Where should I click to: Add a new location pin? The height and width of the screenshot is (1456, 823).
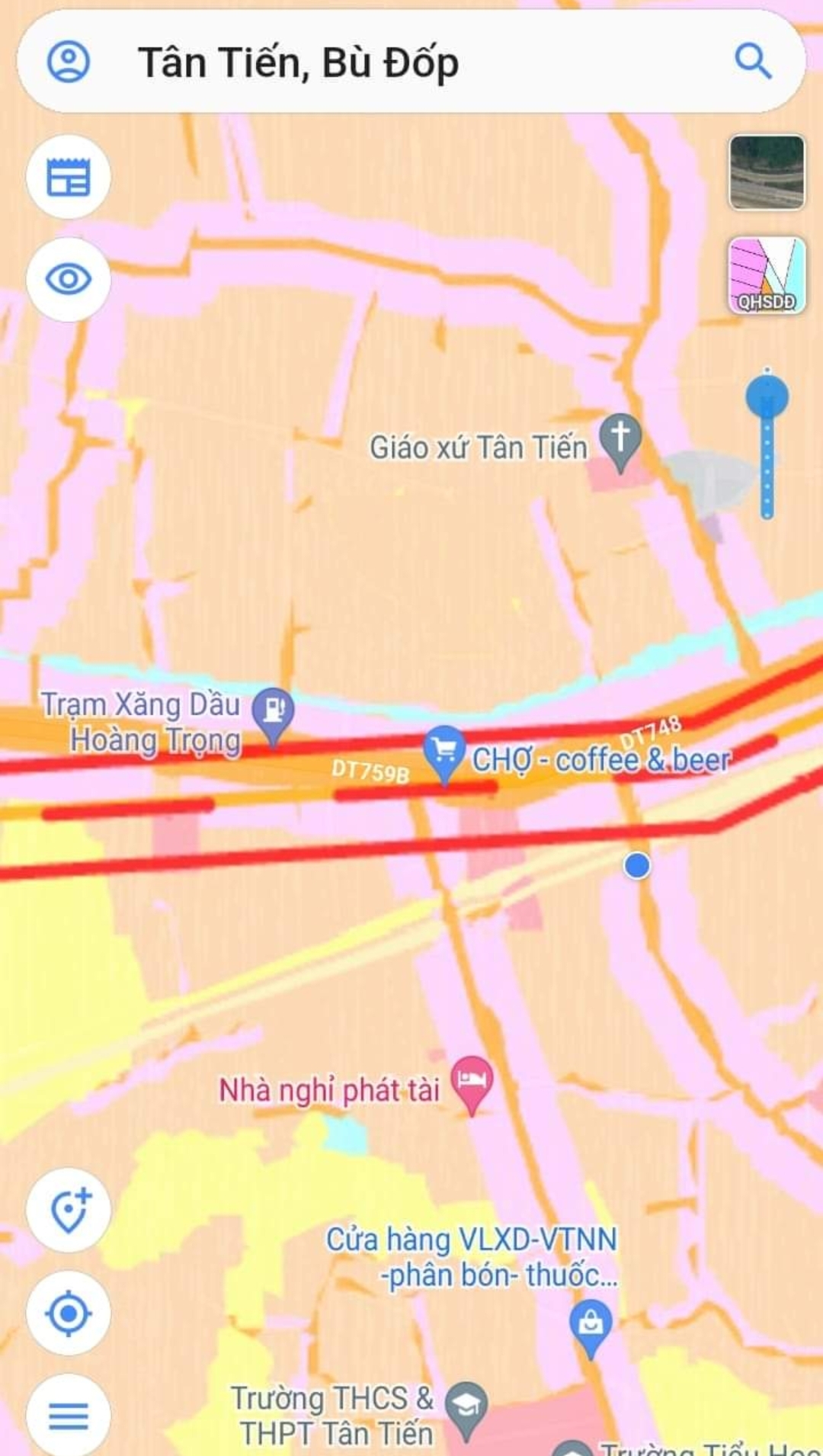click(x=69, y=1211)
